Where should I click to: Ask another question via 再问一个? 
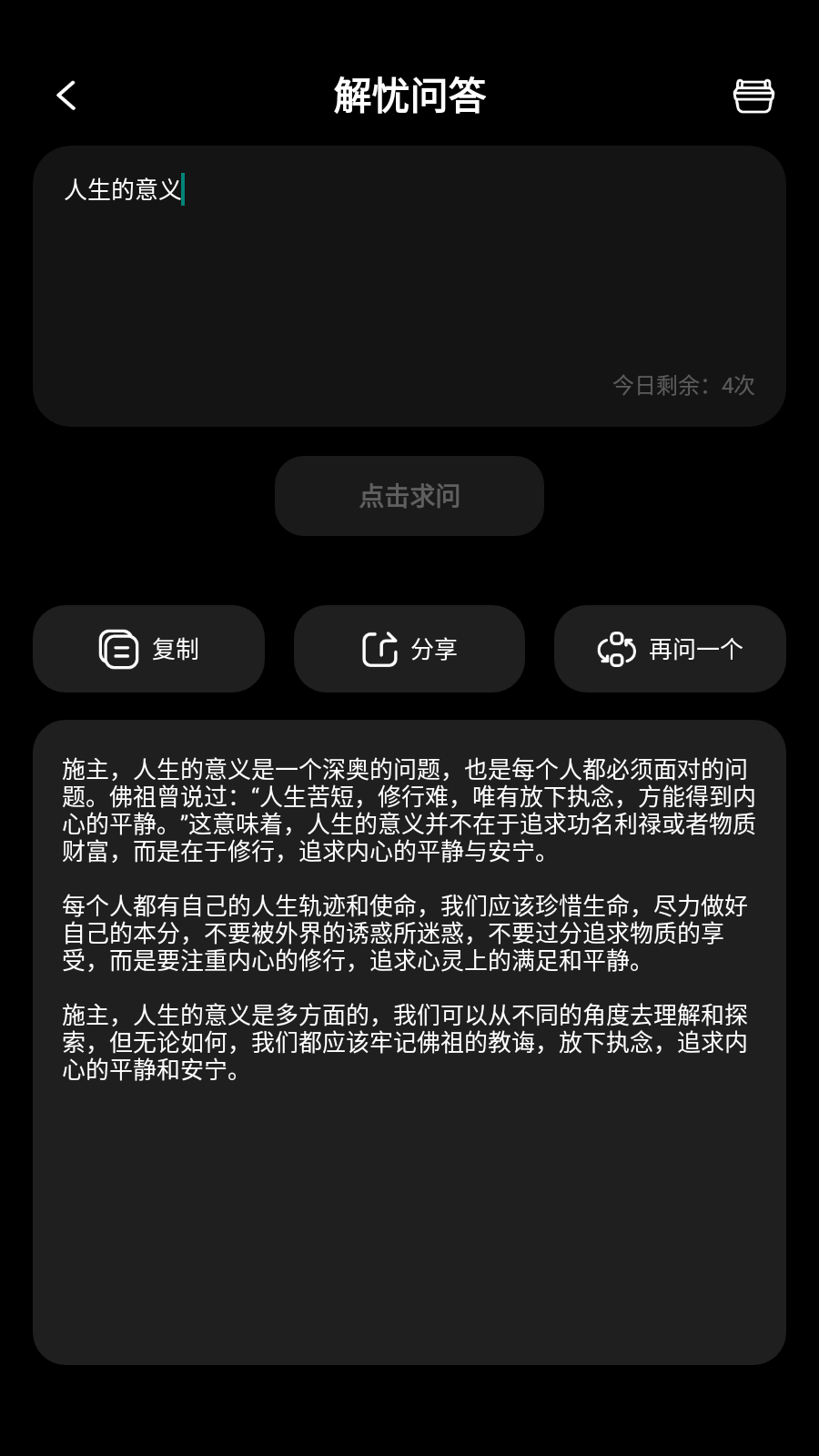(x=670, y=649)
